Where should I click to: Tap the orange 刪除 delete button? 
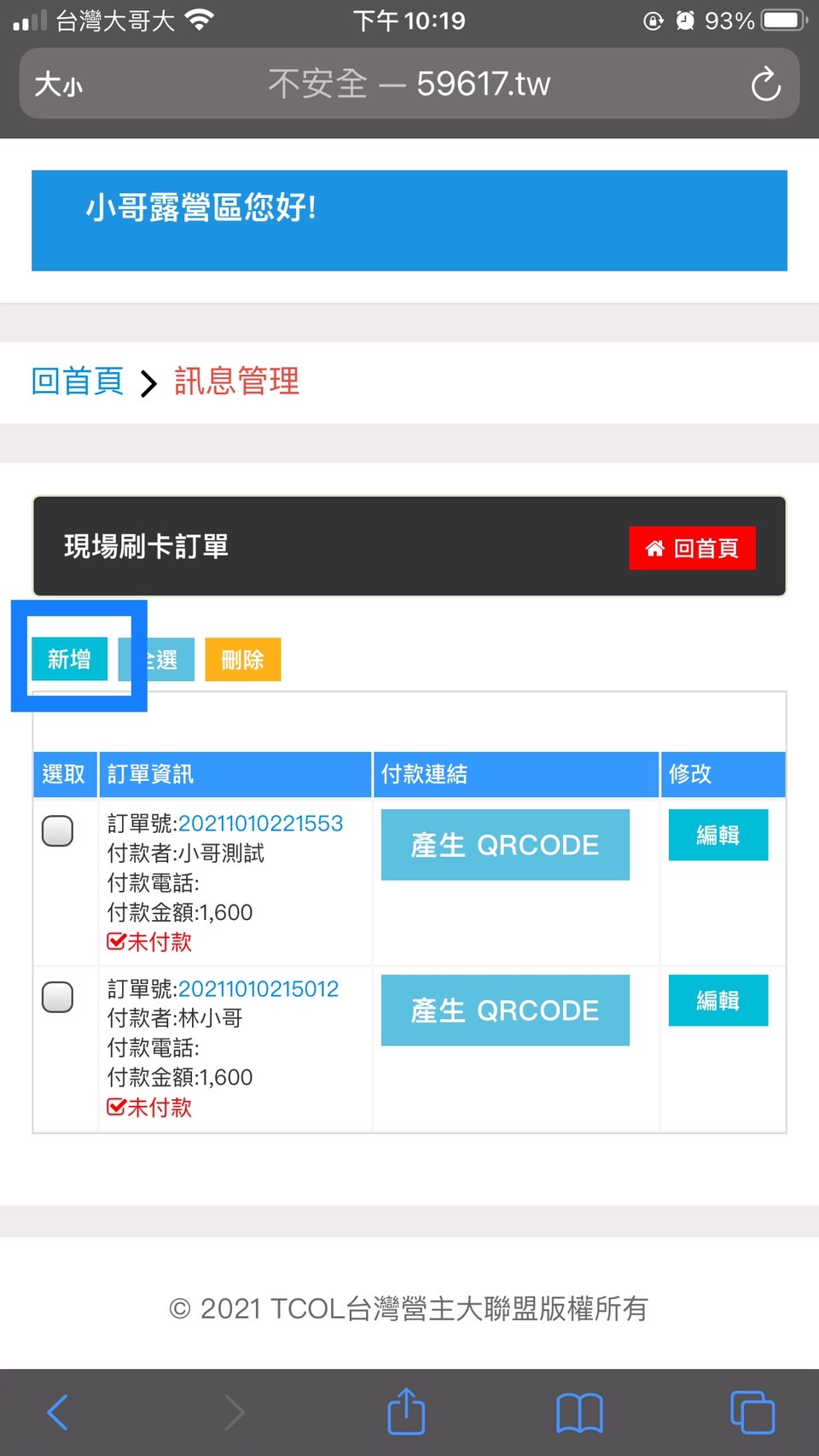[x=242, y=660]
